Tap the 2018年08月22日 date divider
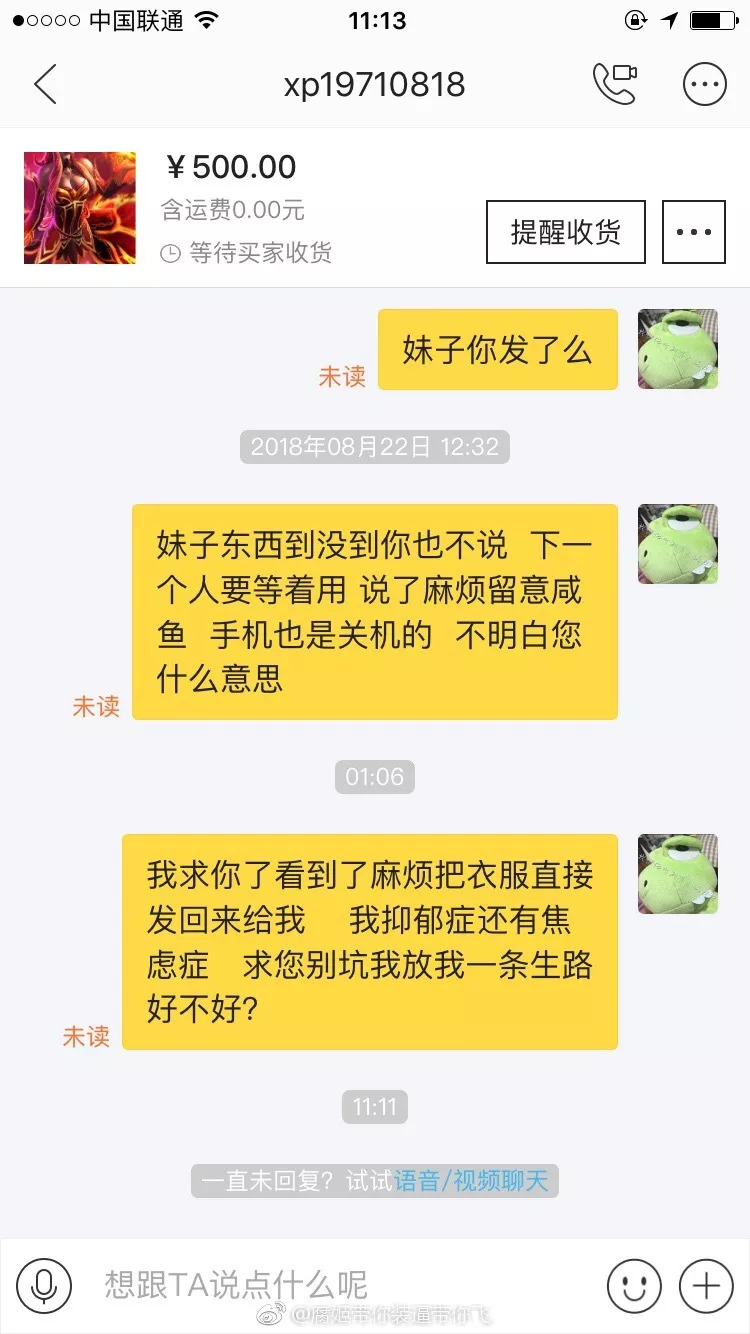Image resolution: width=750 pixels, height=1334 pixels. coord(374,447)
